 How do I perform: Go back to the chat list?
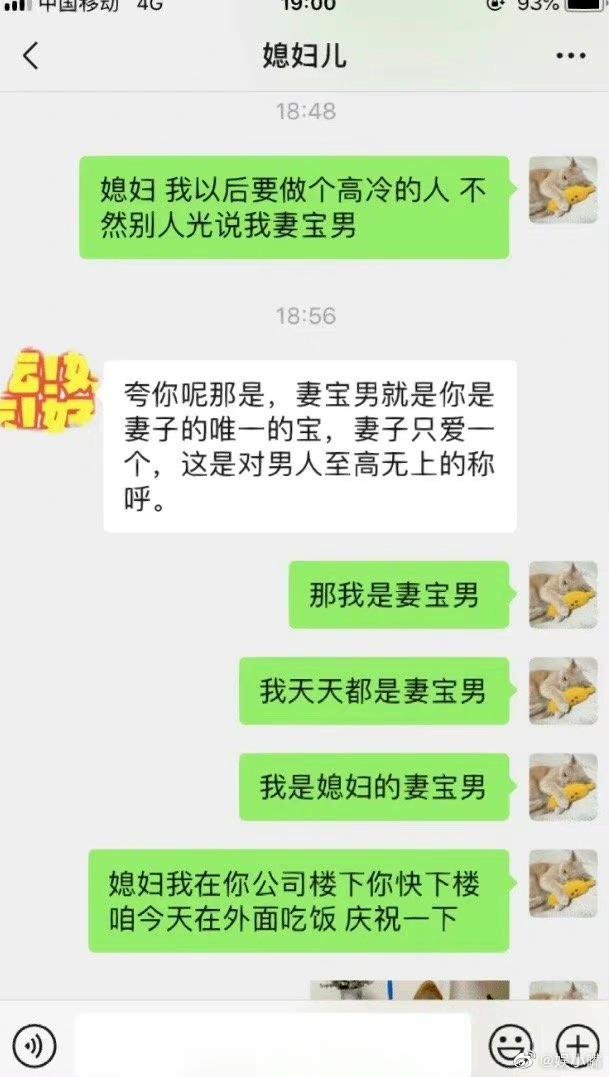(x=31, y=55)
